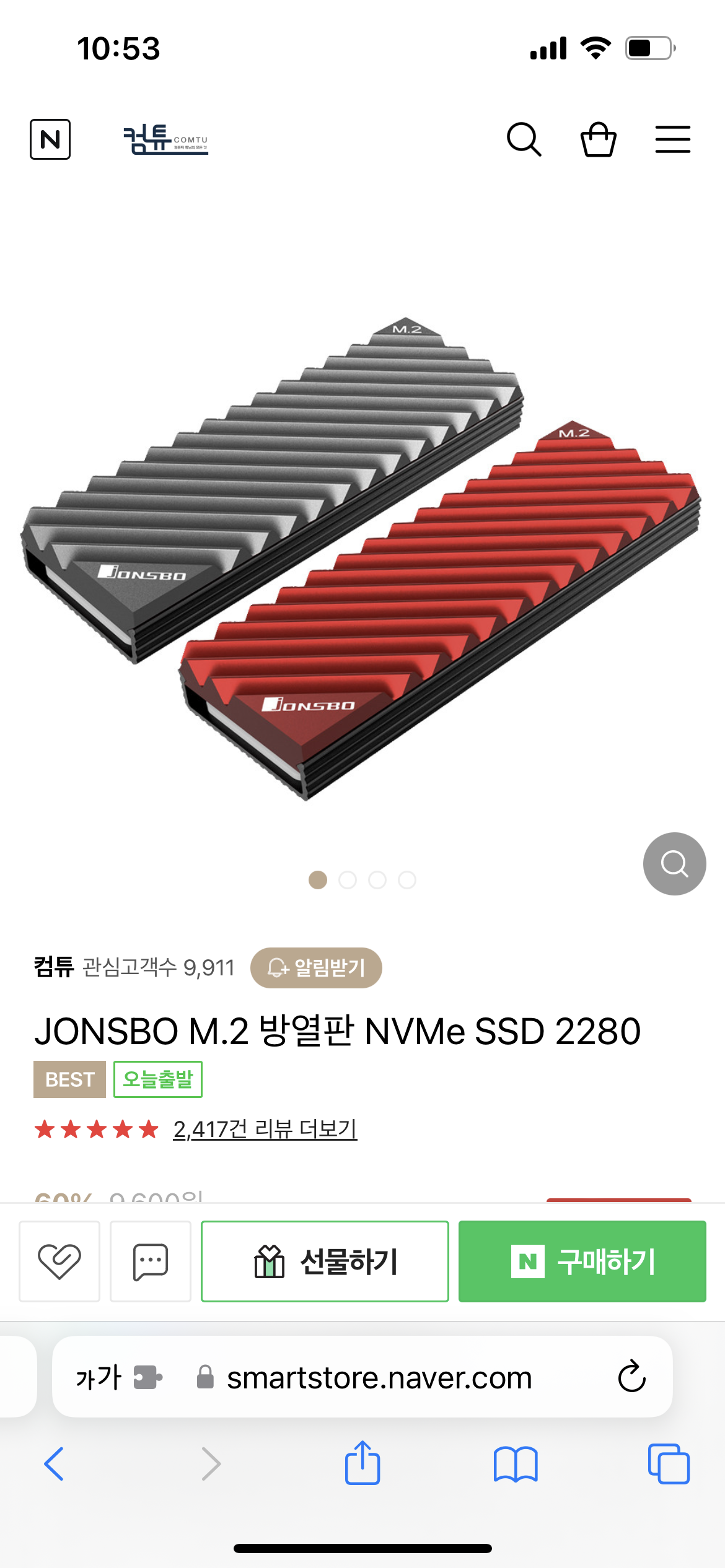Open store search magnifier
The image size is (725, 1568).
524,139
